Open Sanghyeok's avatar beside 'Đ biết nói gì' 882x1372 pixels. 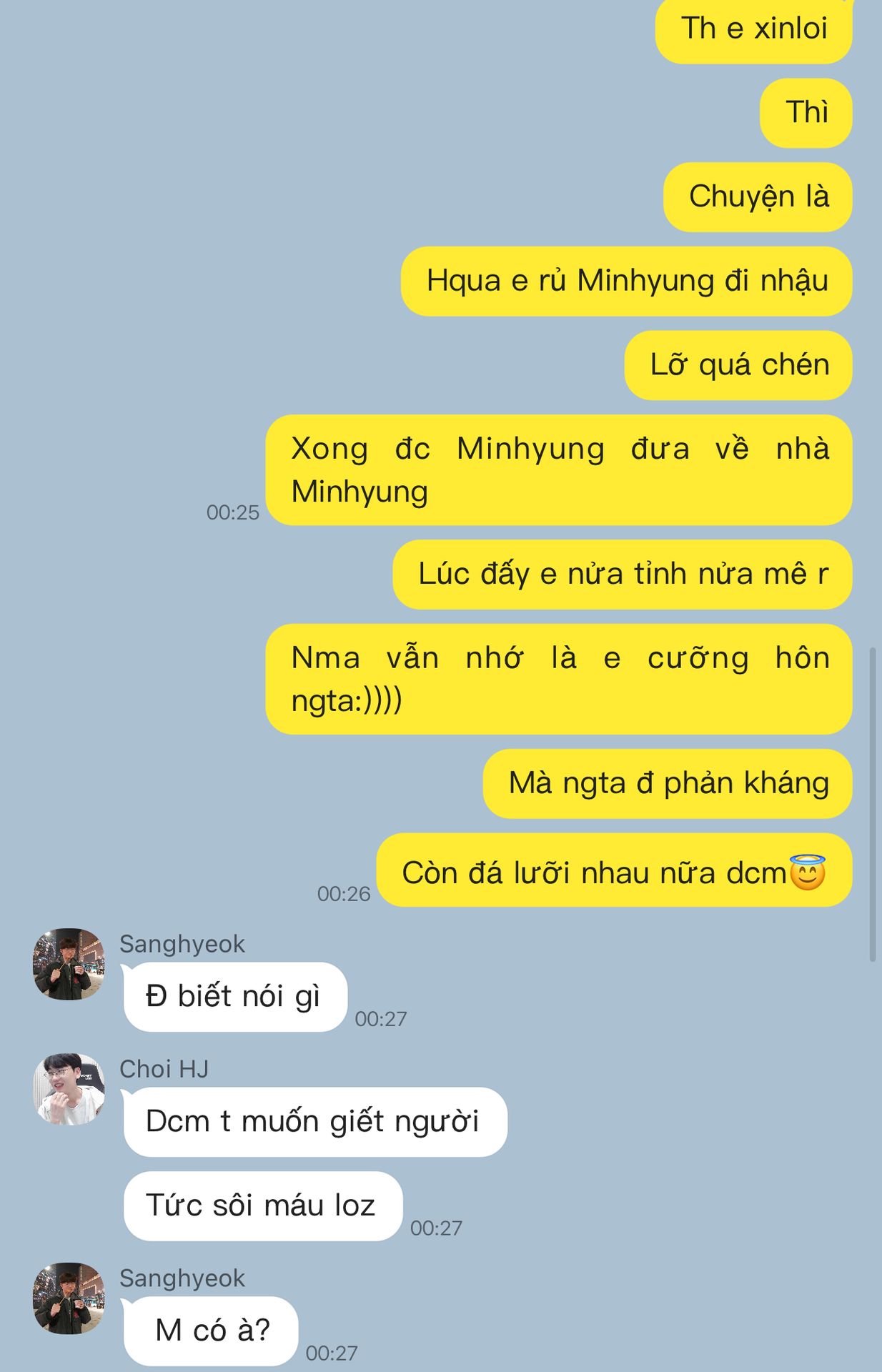tap(69, 964)
